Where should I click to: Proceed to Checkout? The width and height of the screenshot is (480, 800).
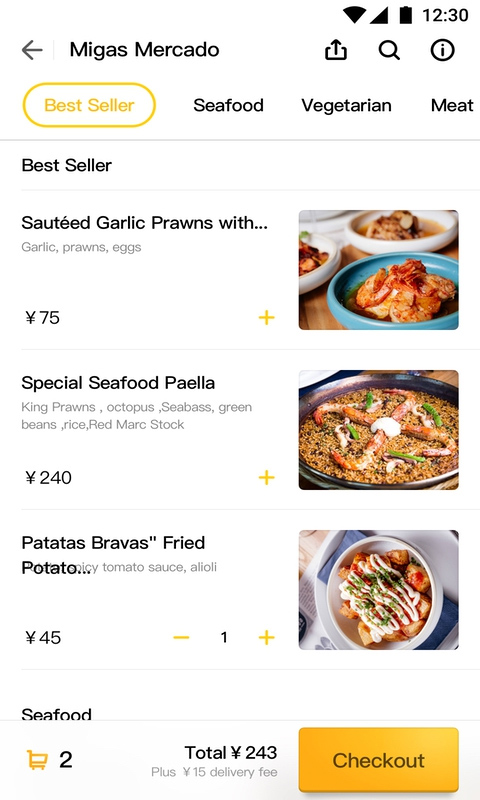pos(378,760)
